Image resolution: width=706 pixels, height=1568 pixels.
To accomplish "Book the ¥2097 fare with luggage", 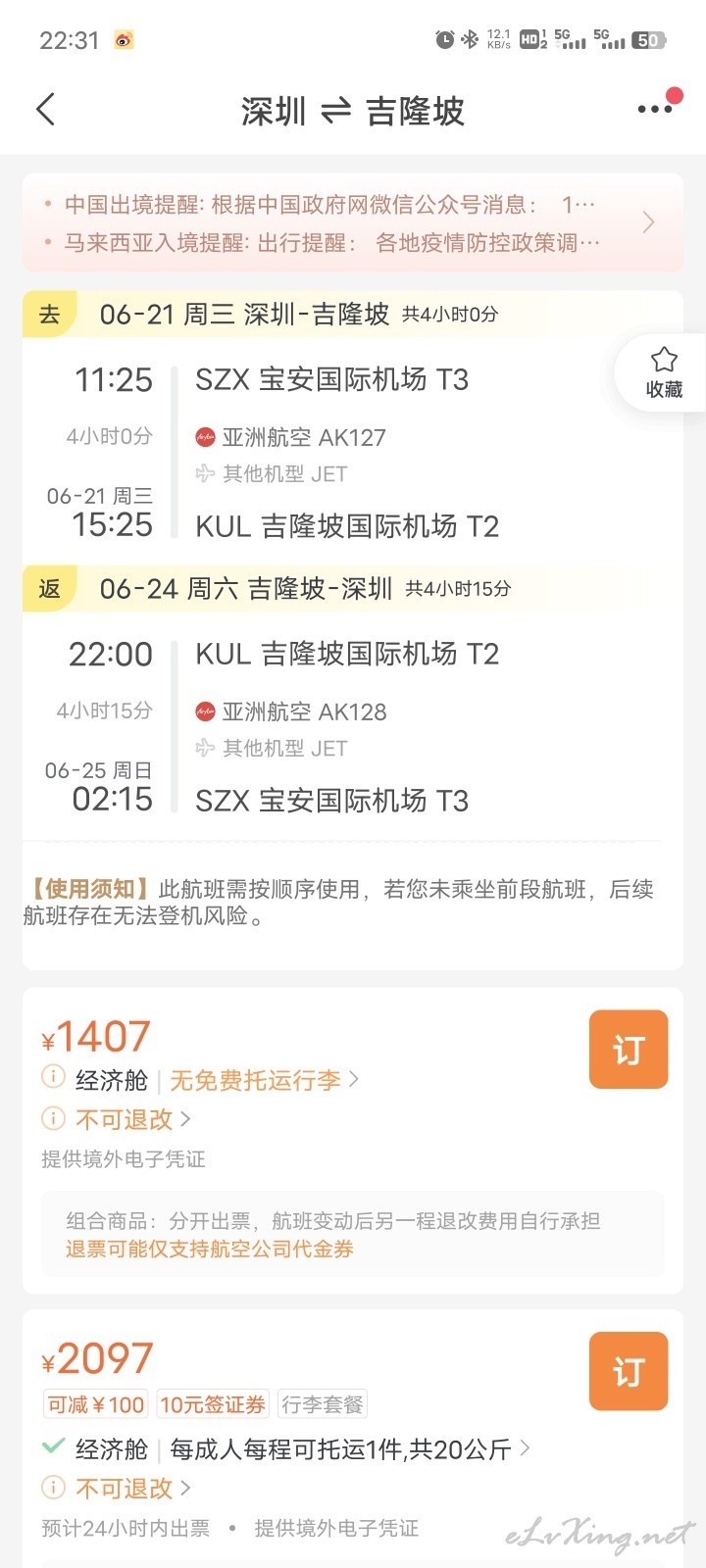I will pos(629,1371).
